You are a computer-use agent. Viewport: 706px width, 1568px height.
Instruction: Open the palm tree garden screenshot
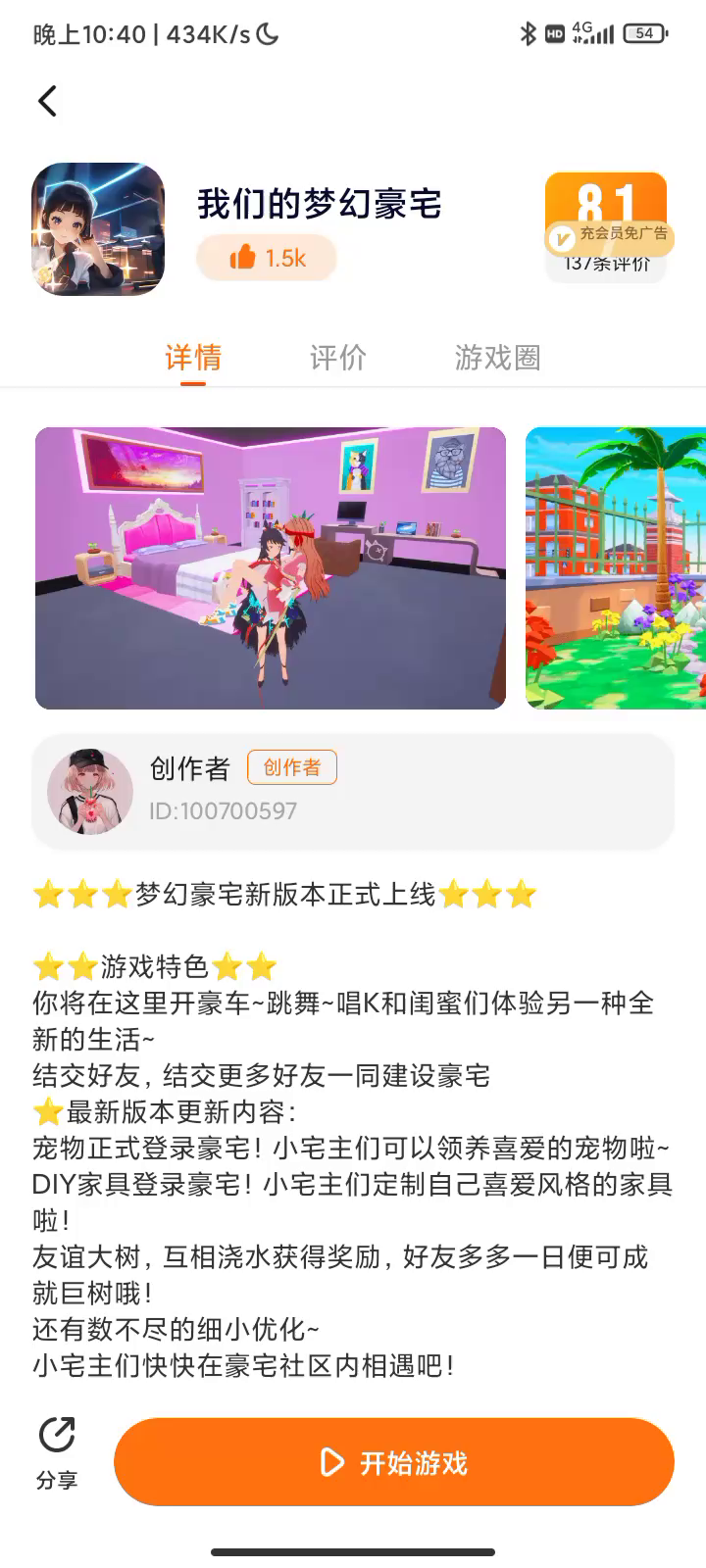(616, 567)
